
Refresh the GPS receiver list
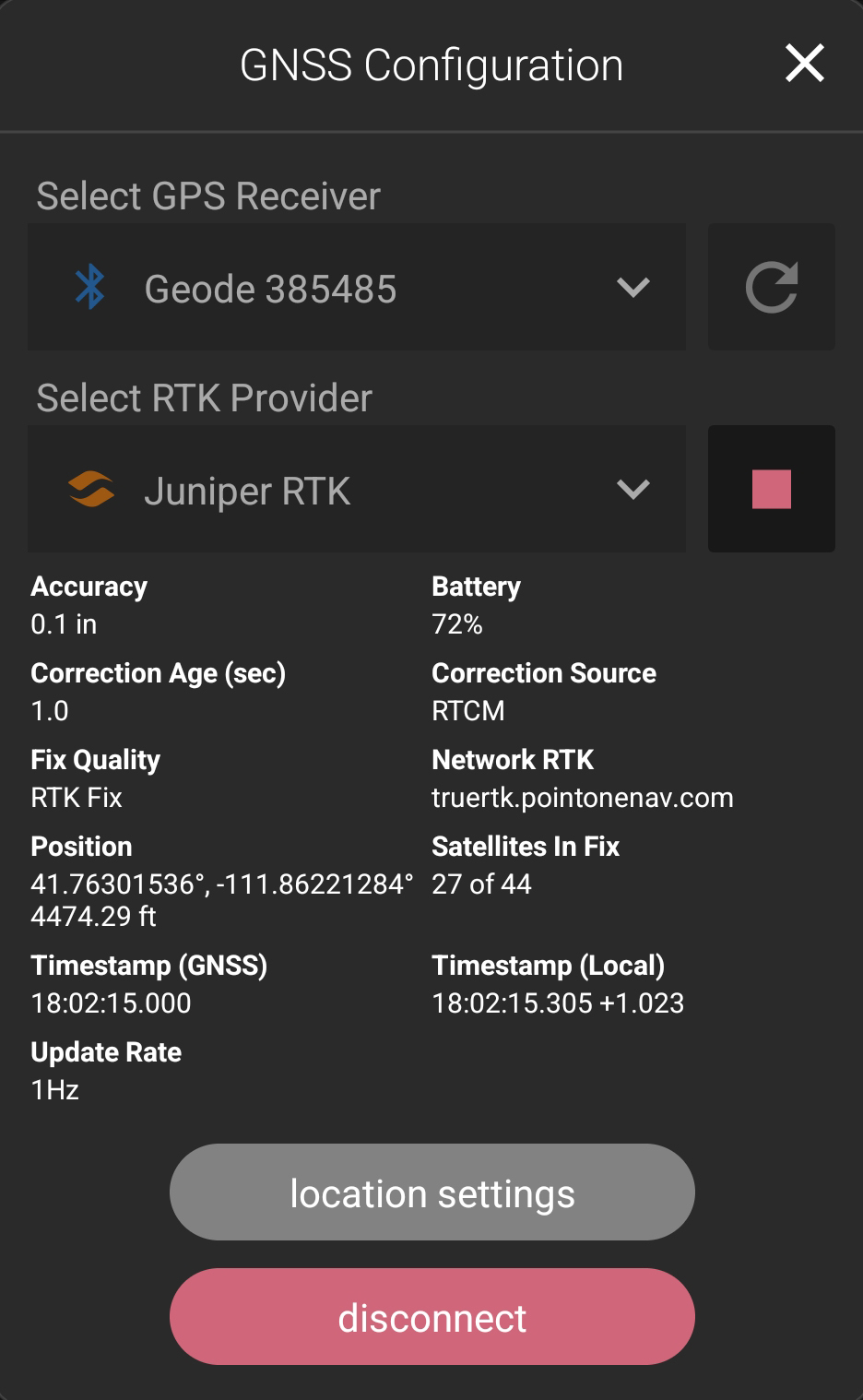coord(772,287)
